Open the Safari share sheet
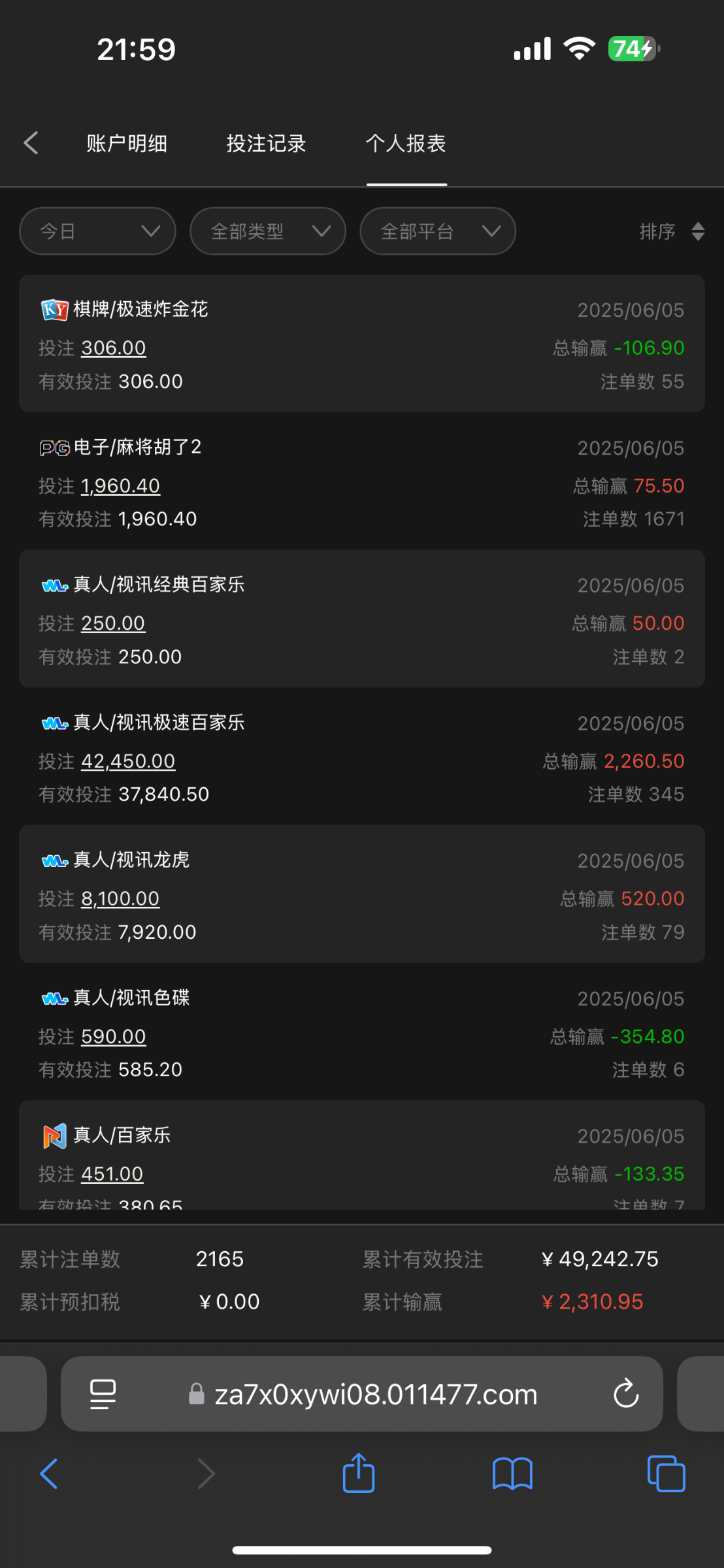Viewport: 724px width, 1568px height. click(359, 1473)
